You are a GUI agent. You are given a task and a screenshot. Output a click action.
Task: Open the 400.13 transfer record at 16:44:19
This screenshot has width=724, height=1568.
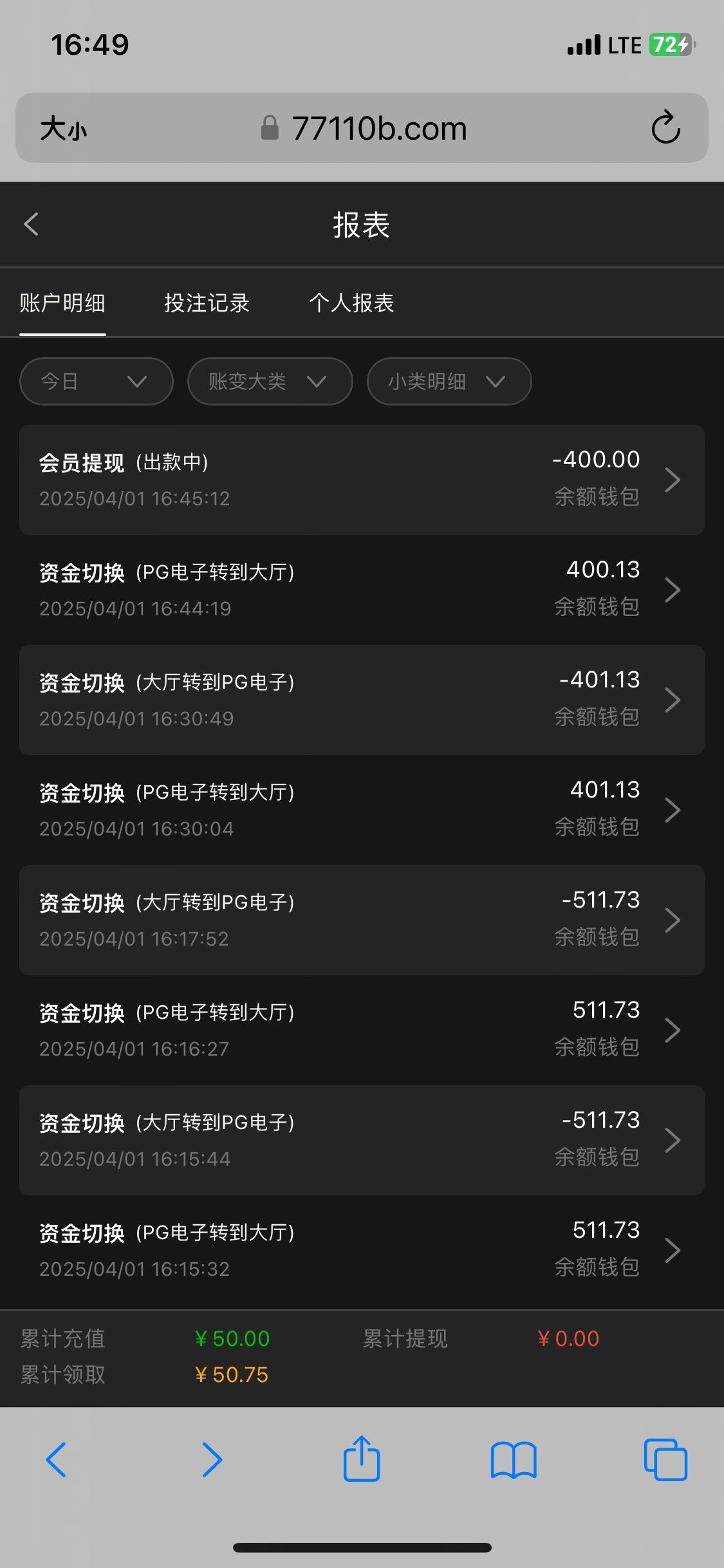pyautogui.click(x=362, y=590)
